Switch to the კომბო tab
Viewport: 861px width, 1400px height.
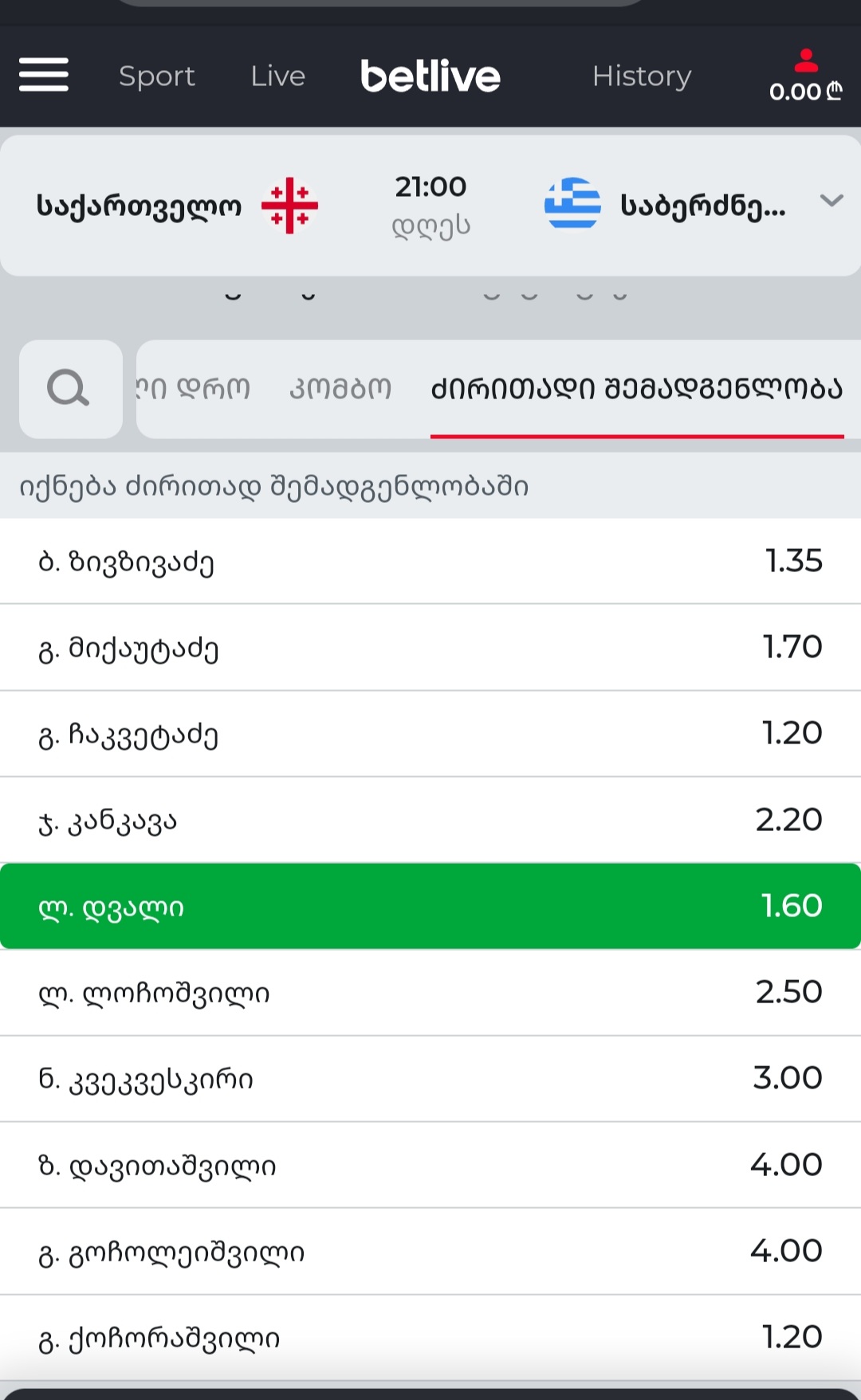coord(340,388)
